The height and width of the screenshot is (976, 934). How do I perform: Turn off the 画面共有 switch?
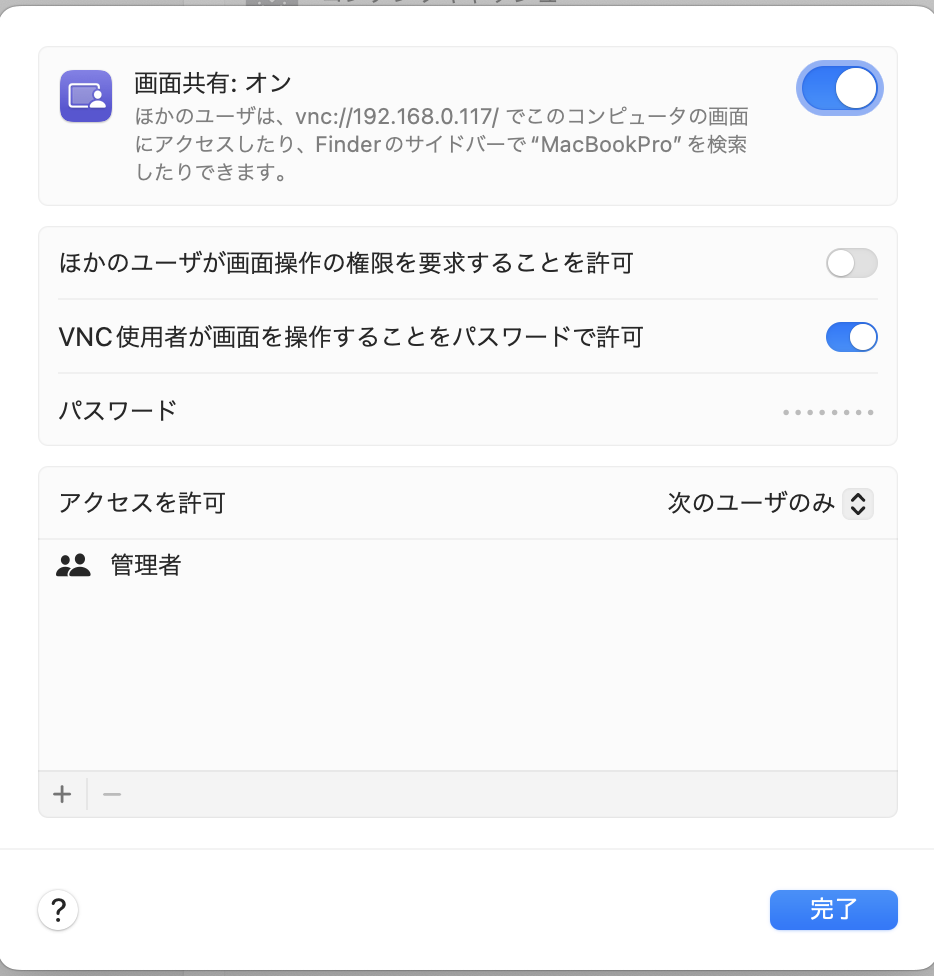pyautogui.click(x=840, y=89)
